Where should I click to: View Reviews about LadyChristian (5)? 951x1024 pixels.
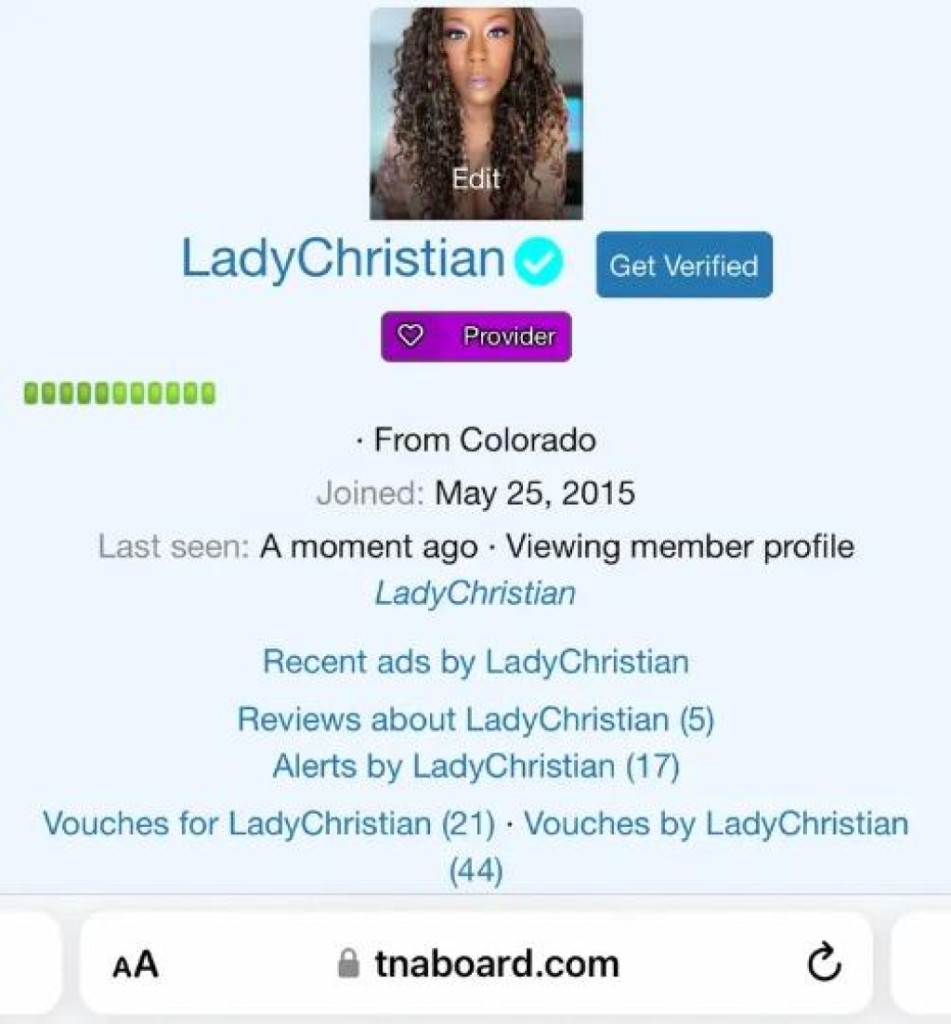tap(475, 720)
